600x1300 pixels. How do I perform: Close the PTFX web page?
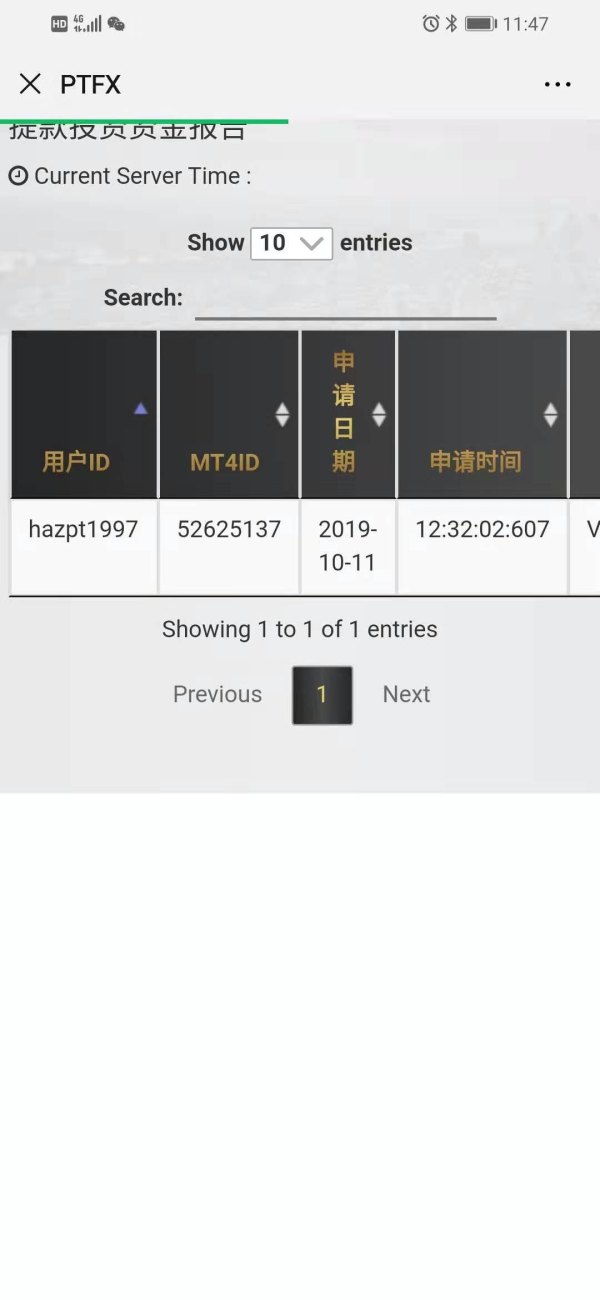30,84
